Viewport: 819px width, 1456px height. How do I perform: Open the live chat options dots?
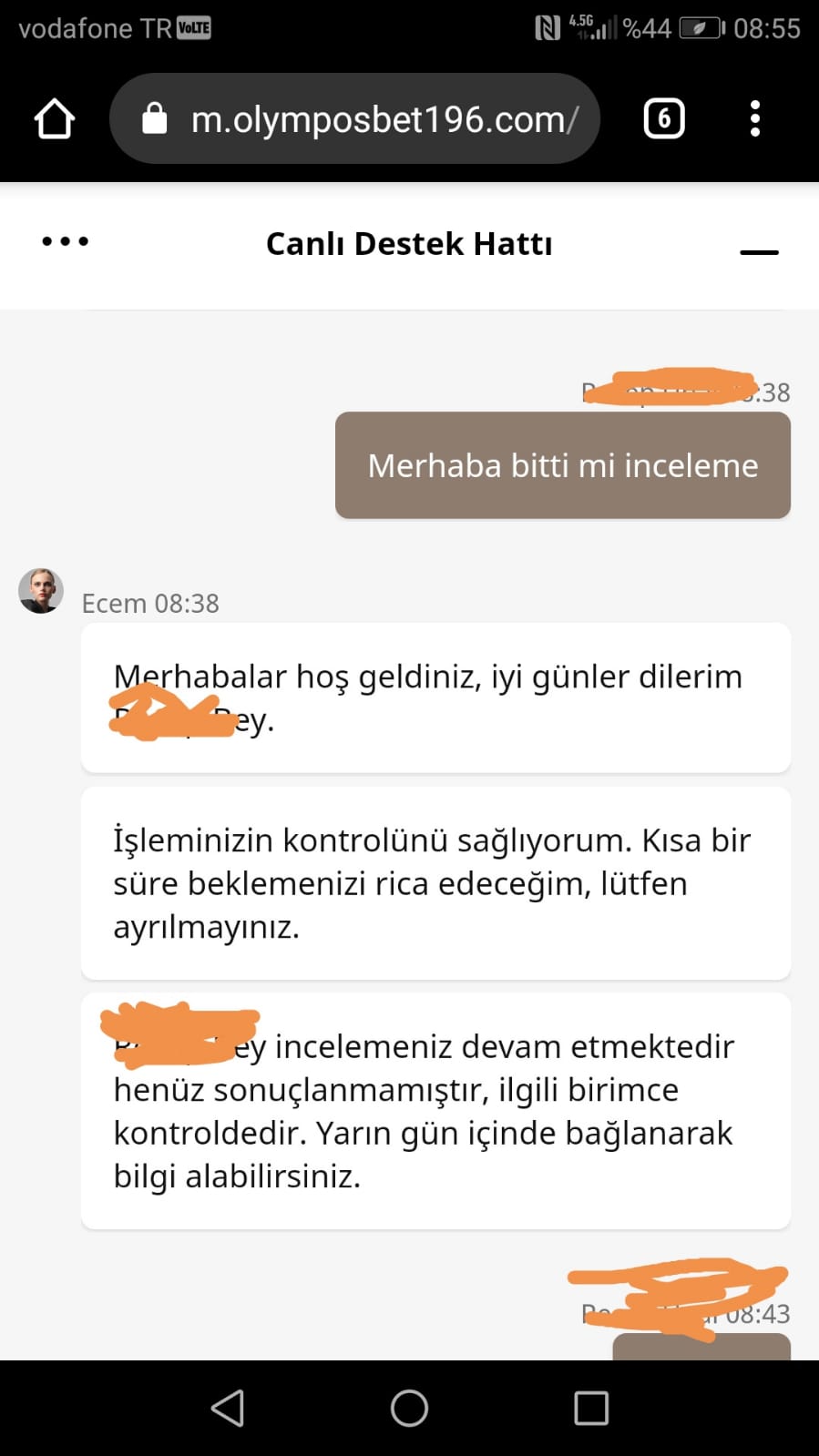pyautogui.click(x=66, y=241)
